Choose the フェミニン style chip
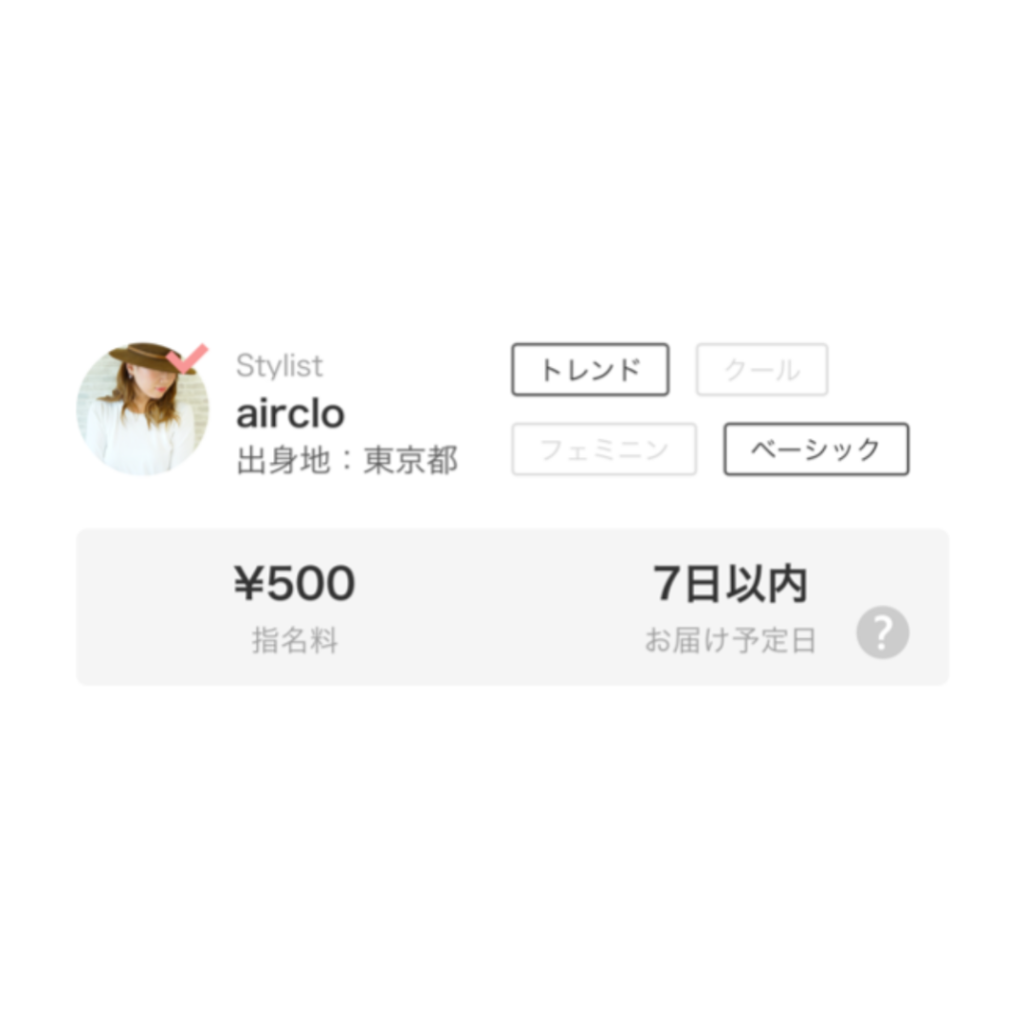The width and height of the screenshot is (1024, 1024). (604, 449)
